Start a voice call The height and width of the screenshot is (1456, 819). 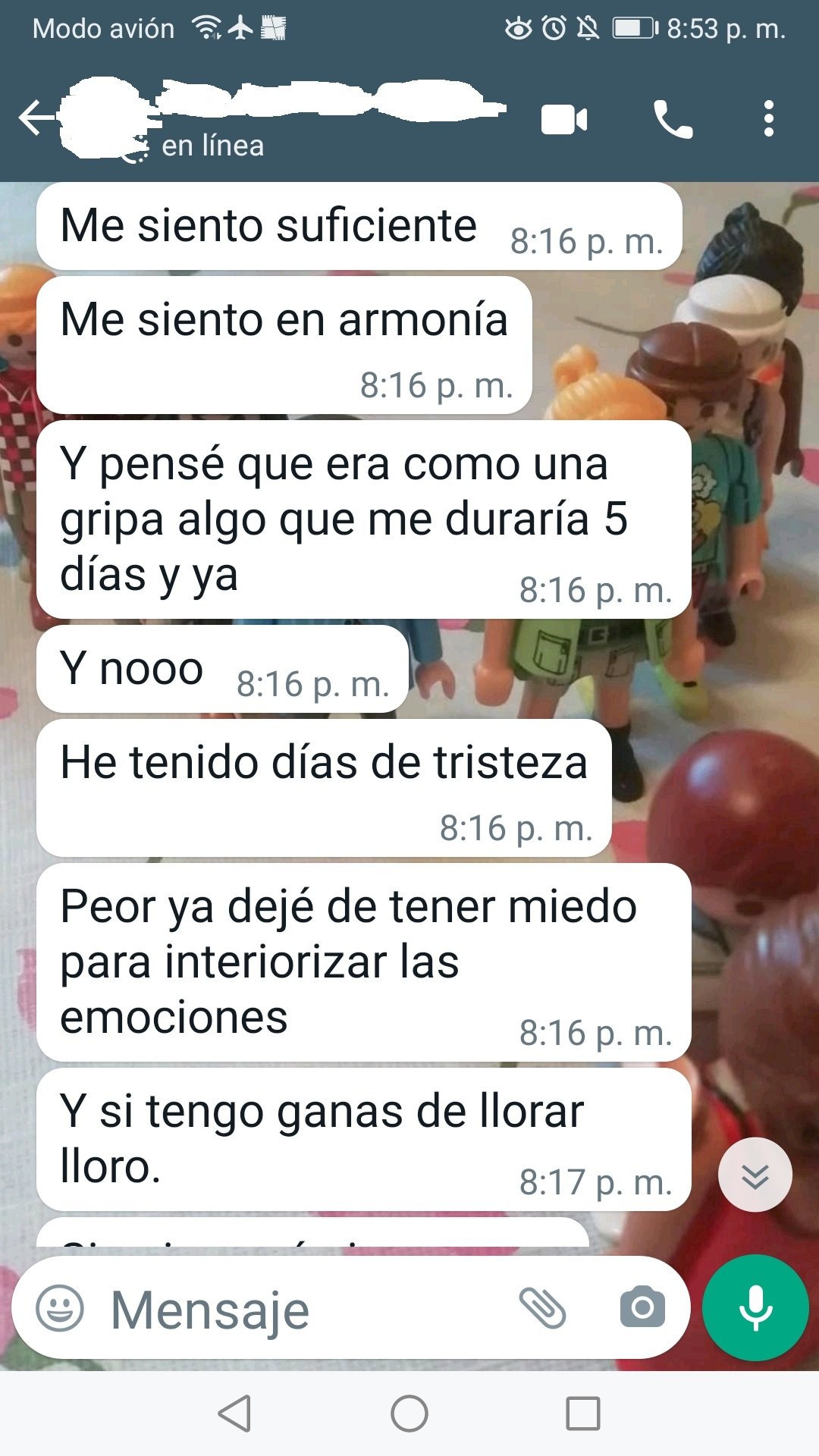673,120
